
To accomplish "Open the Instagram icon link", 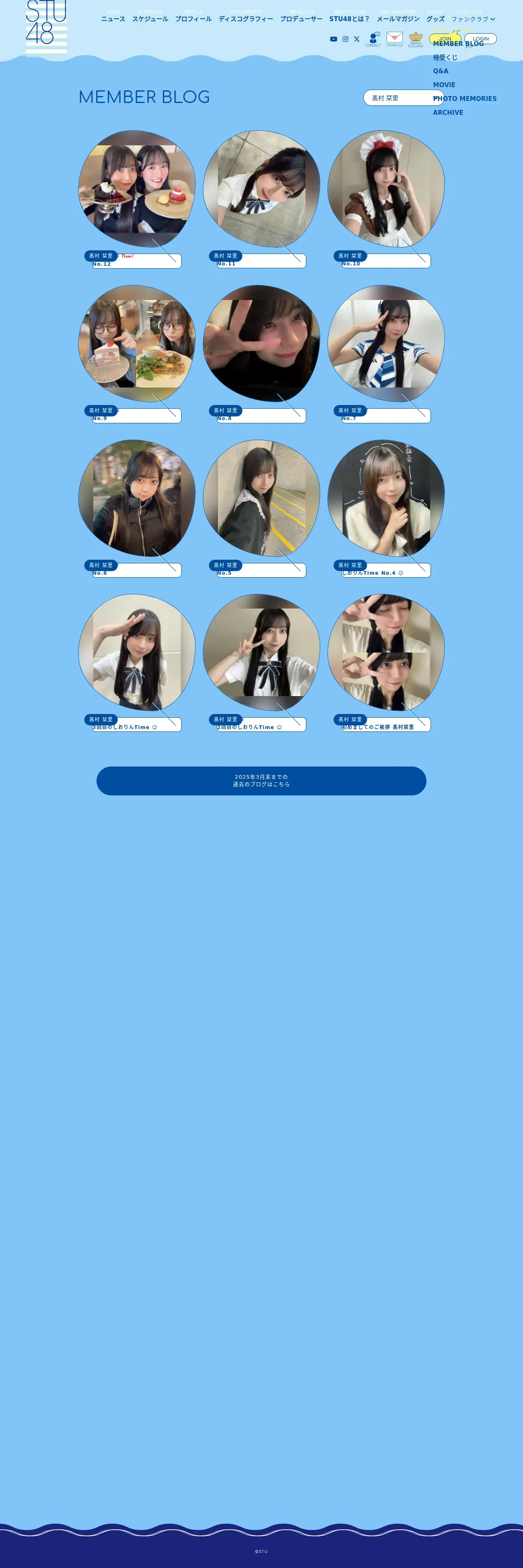I will 345,39.
